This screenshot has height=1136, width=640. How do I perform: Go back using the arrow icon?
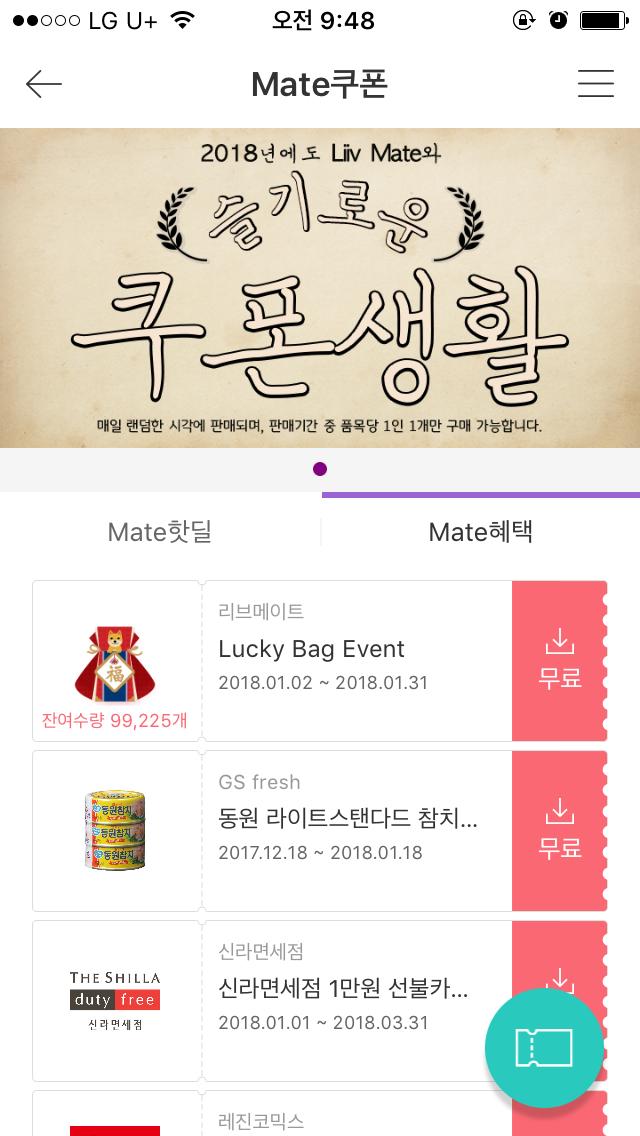[44, 84]
